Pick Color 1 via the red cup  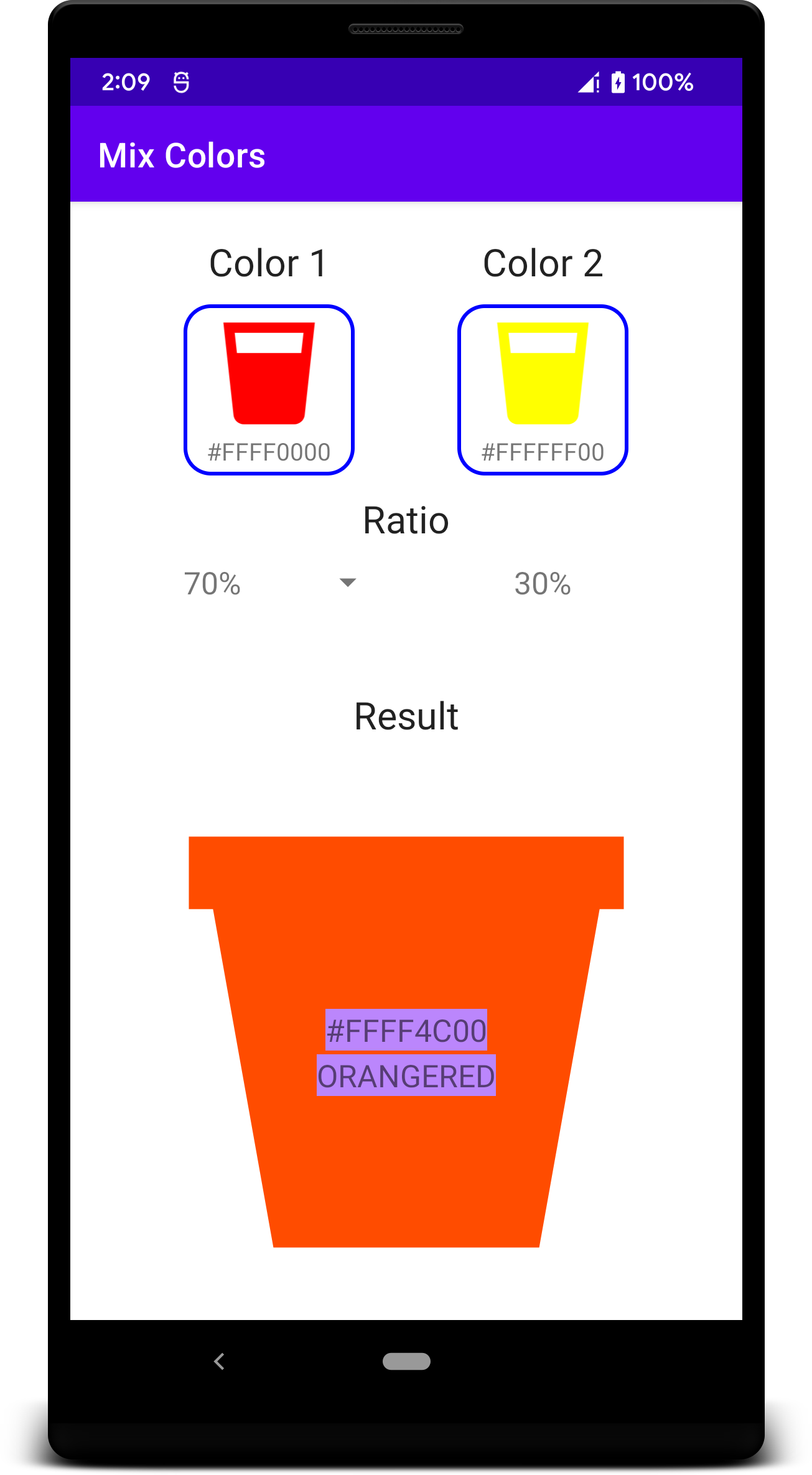point(269,390)
